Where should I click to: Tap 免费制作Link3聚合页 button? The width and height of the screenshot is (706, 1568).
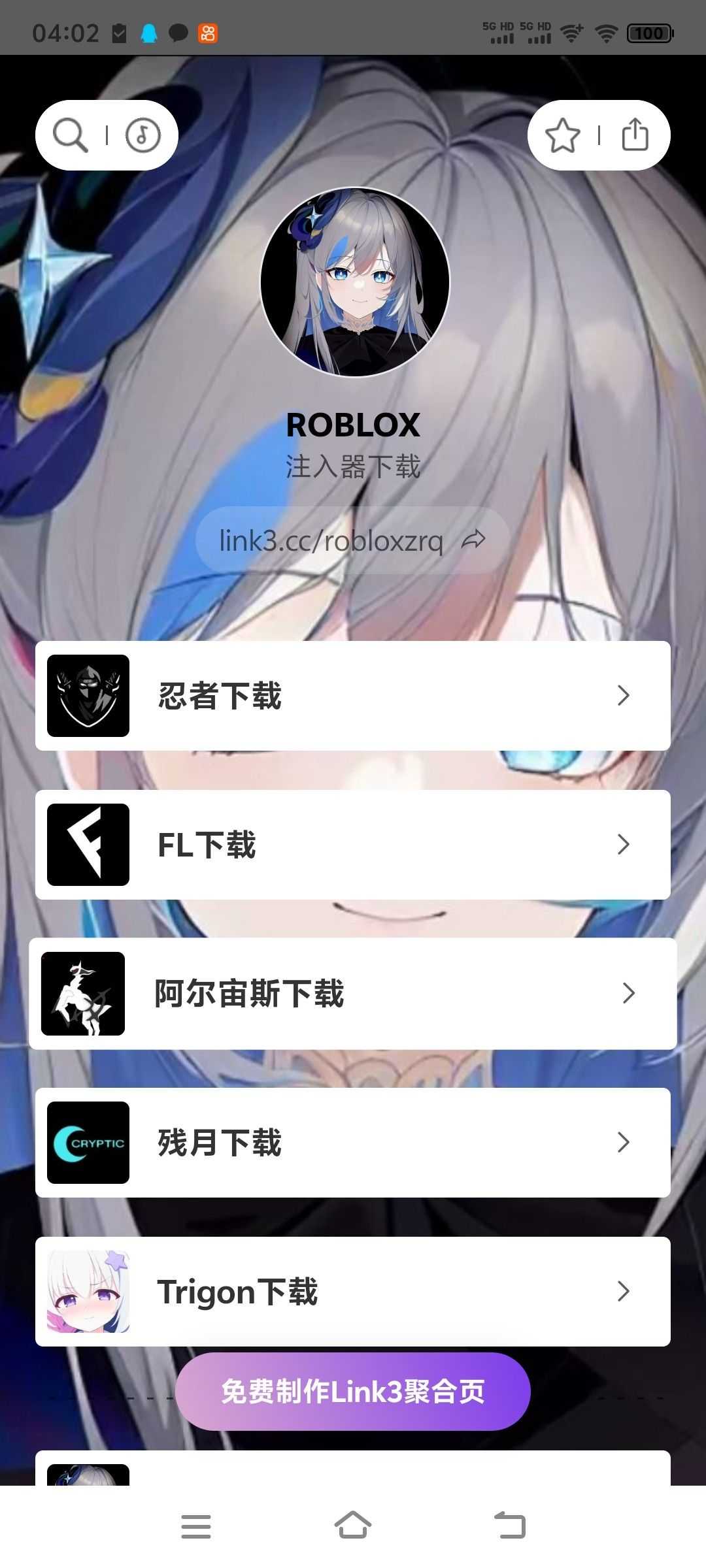point(353,1392)
